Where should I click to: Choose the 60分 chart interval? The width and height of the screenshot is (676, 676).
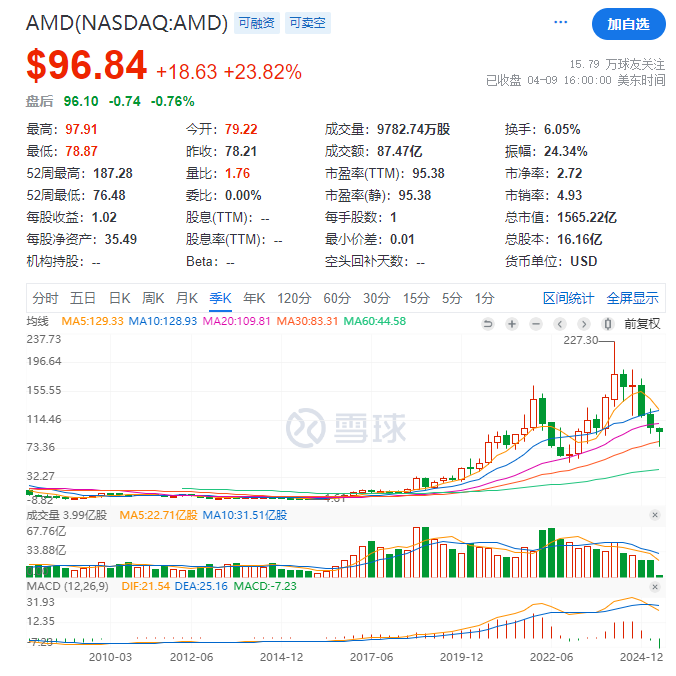coord(337,298)
